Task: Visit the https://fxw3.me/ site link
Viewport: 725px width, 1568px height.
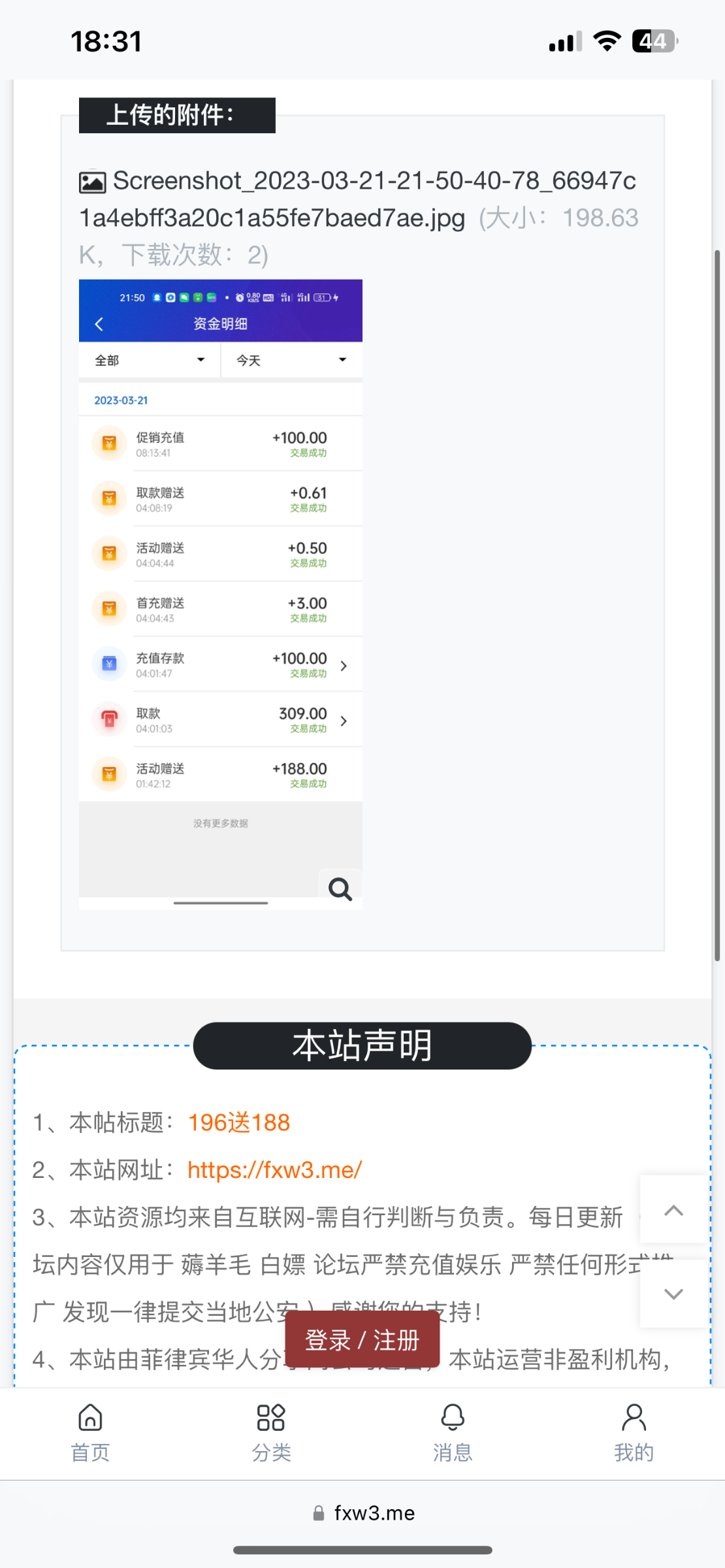Action: (274, 1169)
